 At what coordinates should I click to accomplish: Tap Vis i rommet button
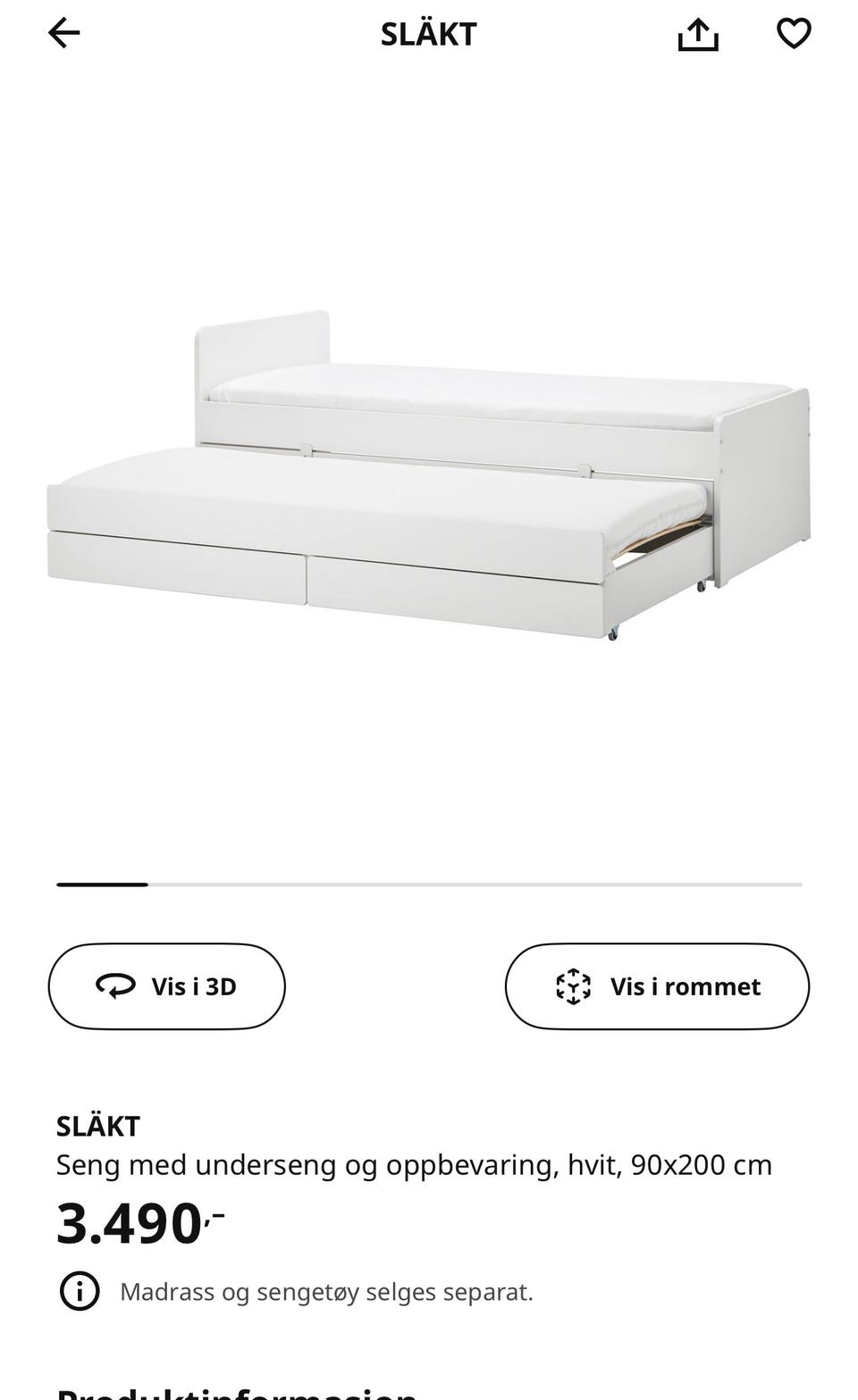point(657,986)
